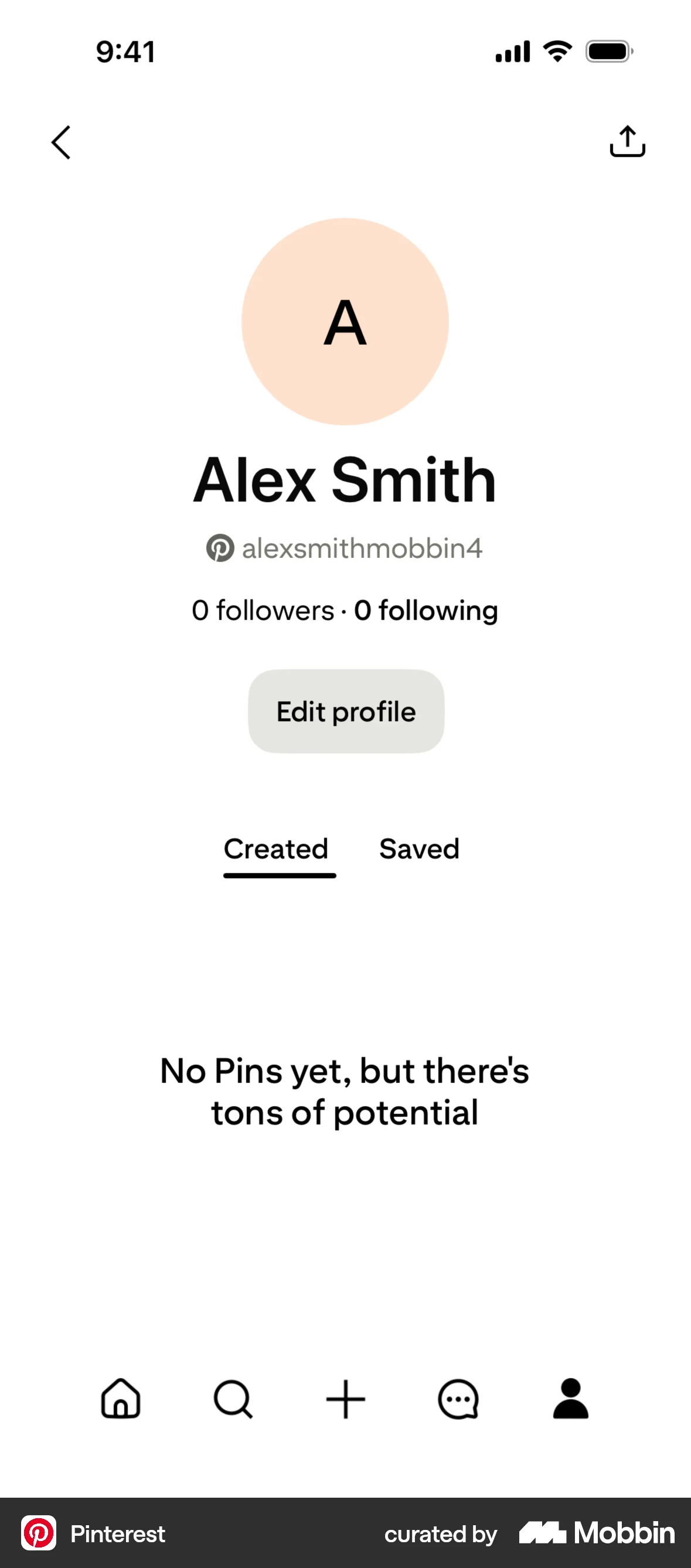Click the battery indicator in status bar
Screen dimensions: 691x1568
point(607,51)
